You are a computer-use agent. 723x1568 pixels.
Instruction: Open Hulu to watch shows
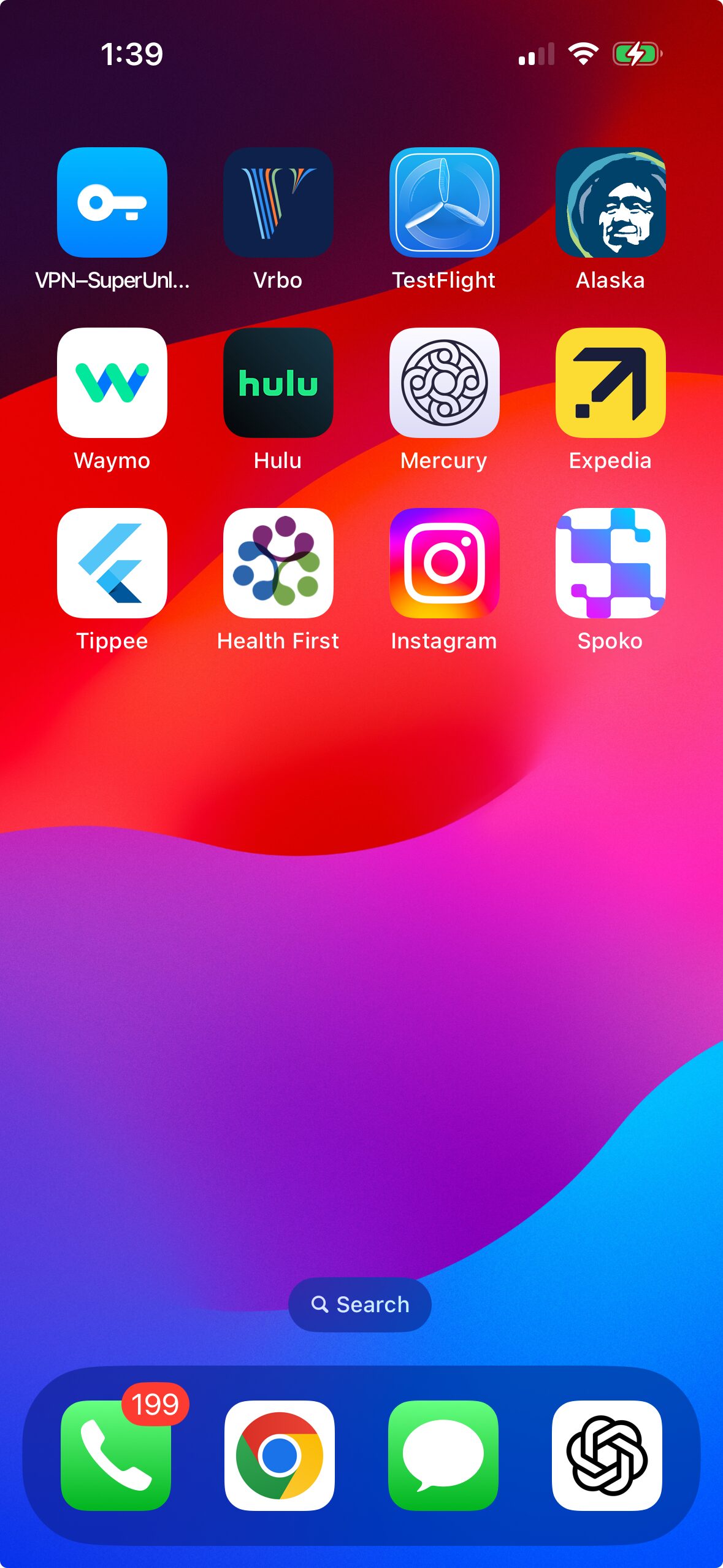pyautogui.click(x=278, y=385)
